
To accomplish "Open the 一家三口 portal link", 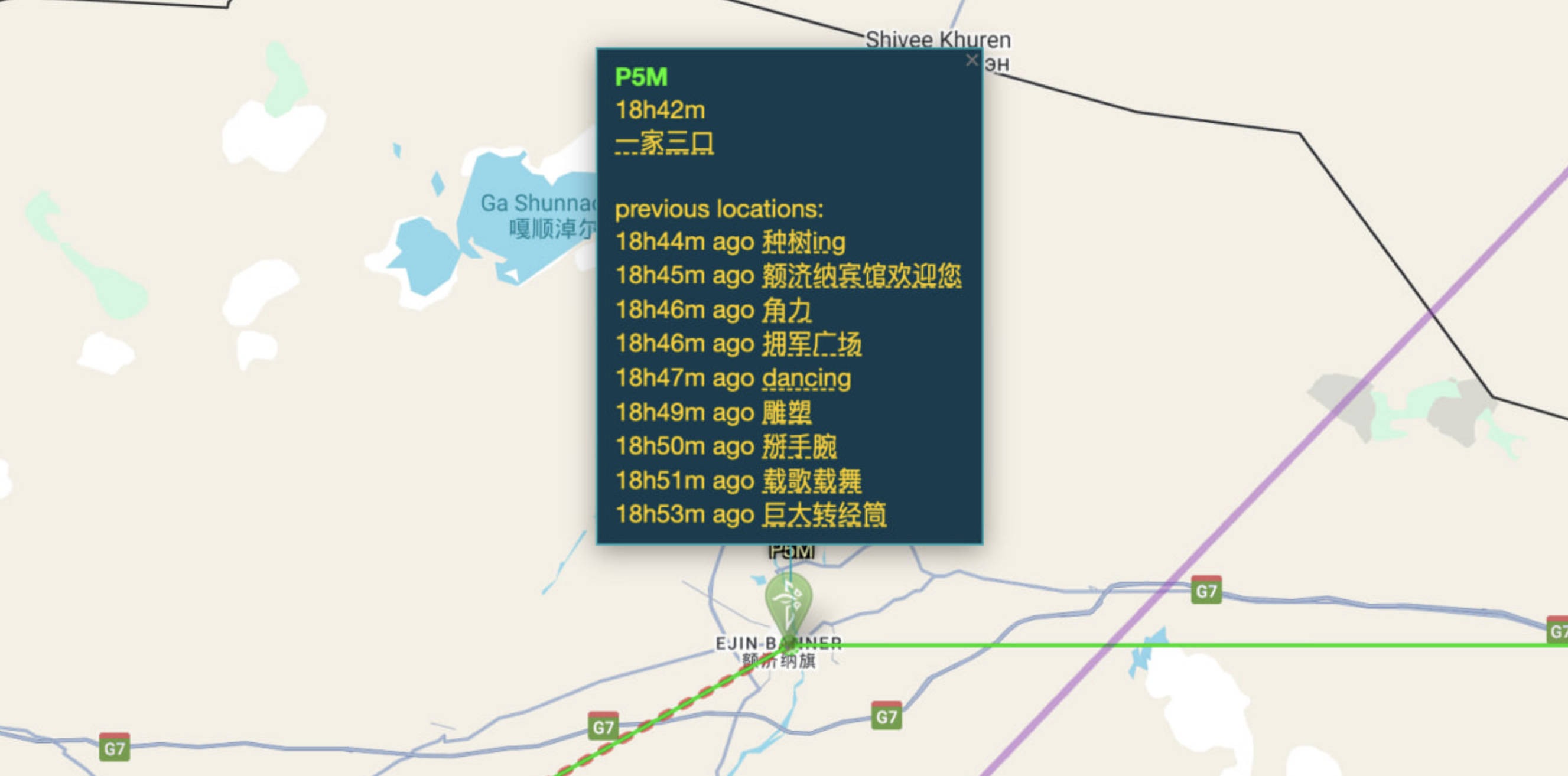I will [664, 144].
